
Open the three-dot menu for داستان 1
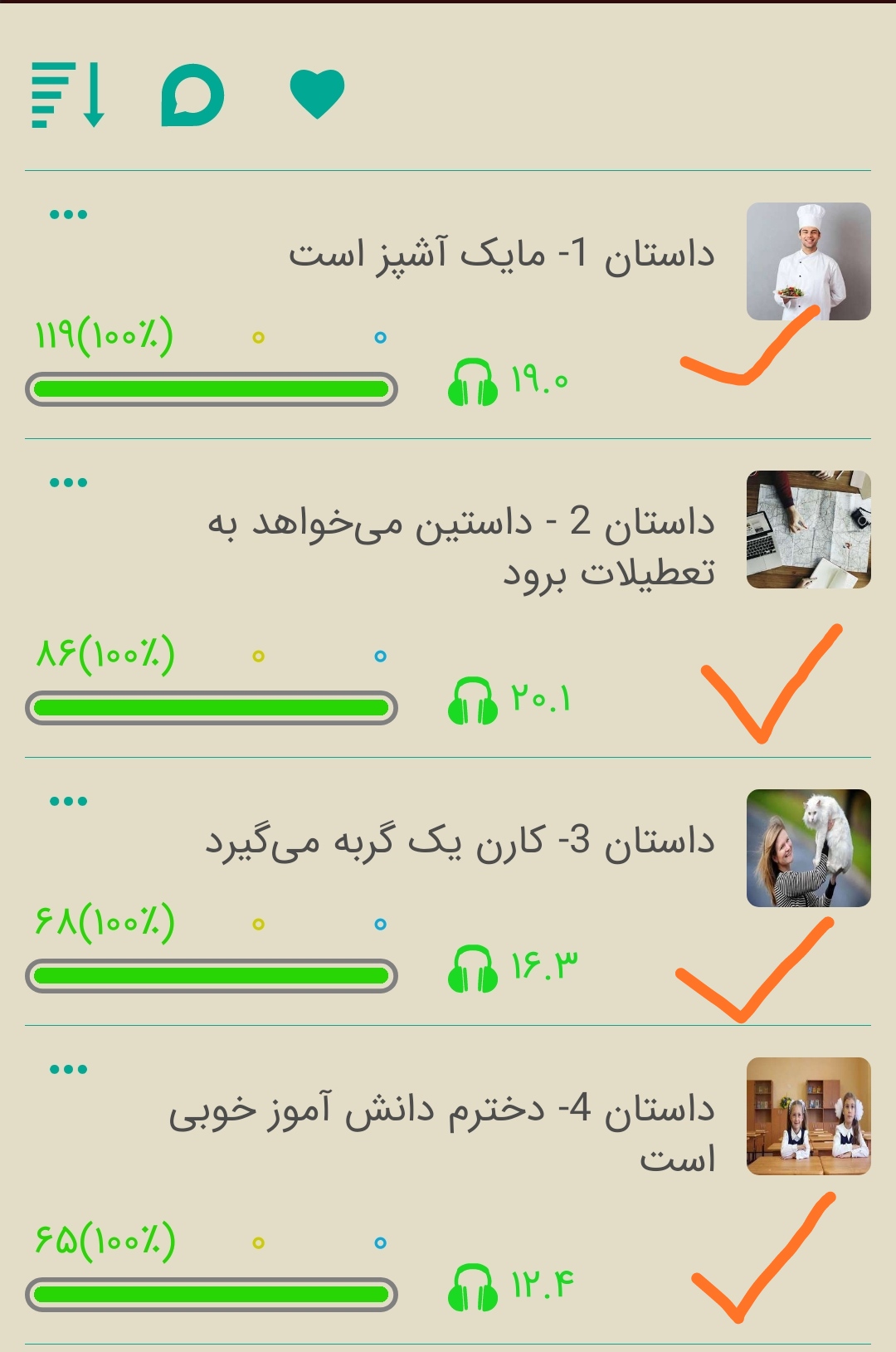pyautogui.click(x=68, y=215)
